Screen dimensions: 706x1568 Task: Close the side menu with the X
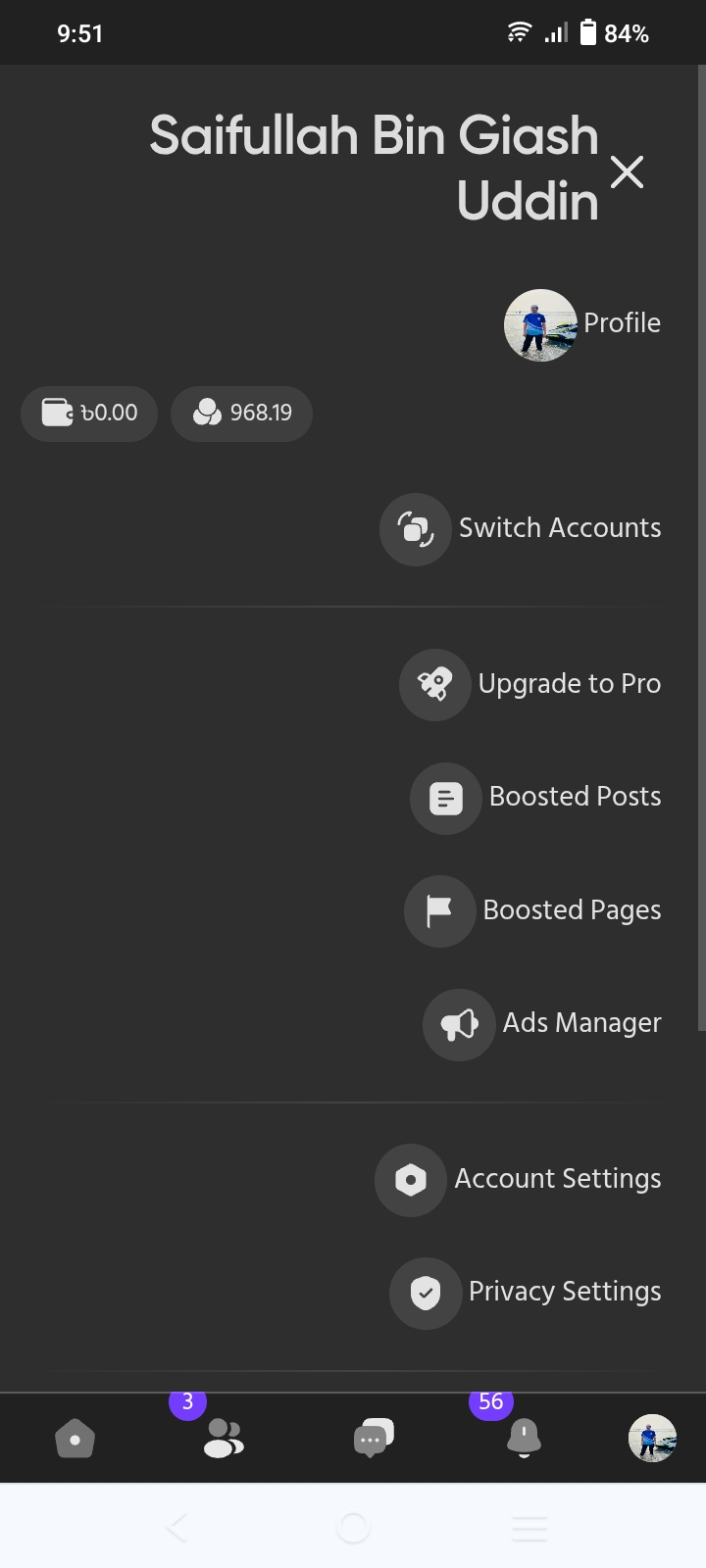pyautogui.click(x=627, y=171)
